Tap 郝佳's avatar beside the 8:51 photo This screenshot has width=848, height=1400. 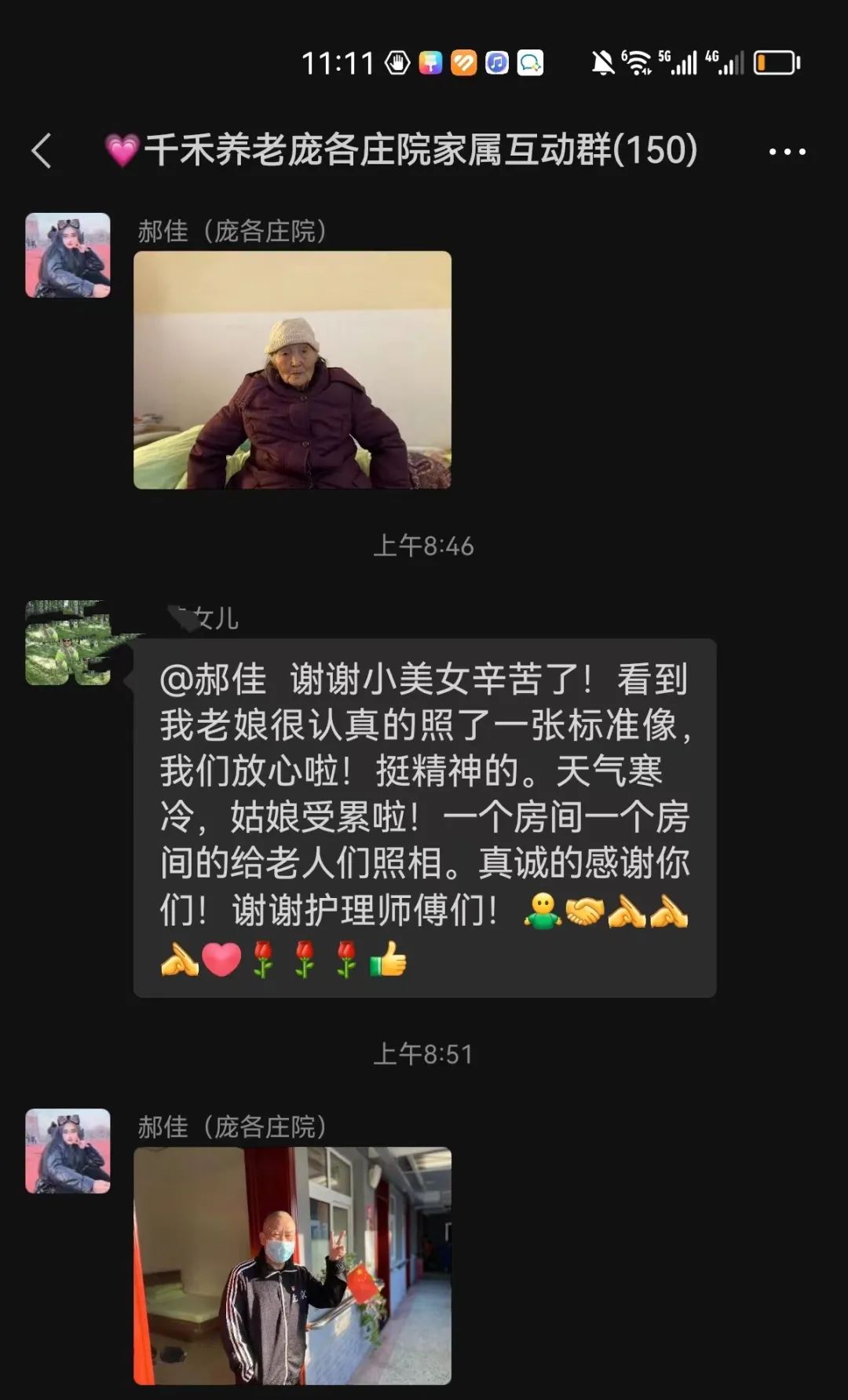pos(68,1151)
